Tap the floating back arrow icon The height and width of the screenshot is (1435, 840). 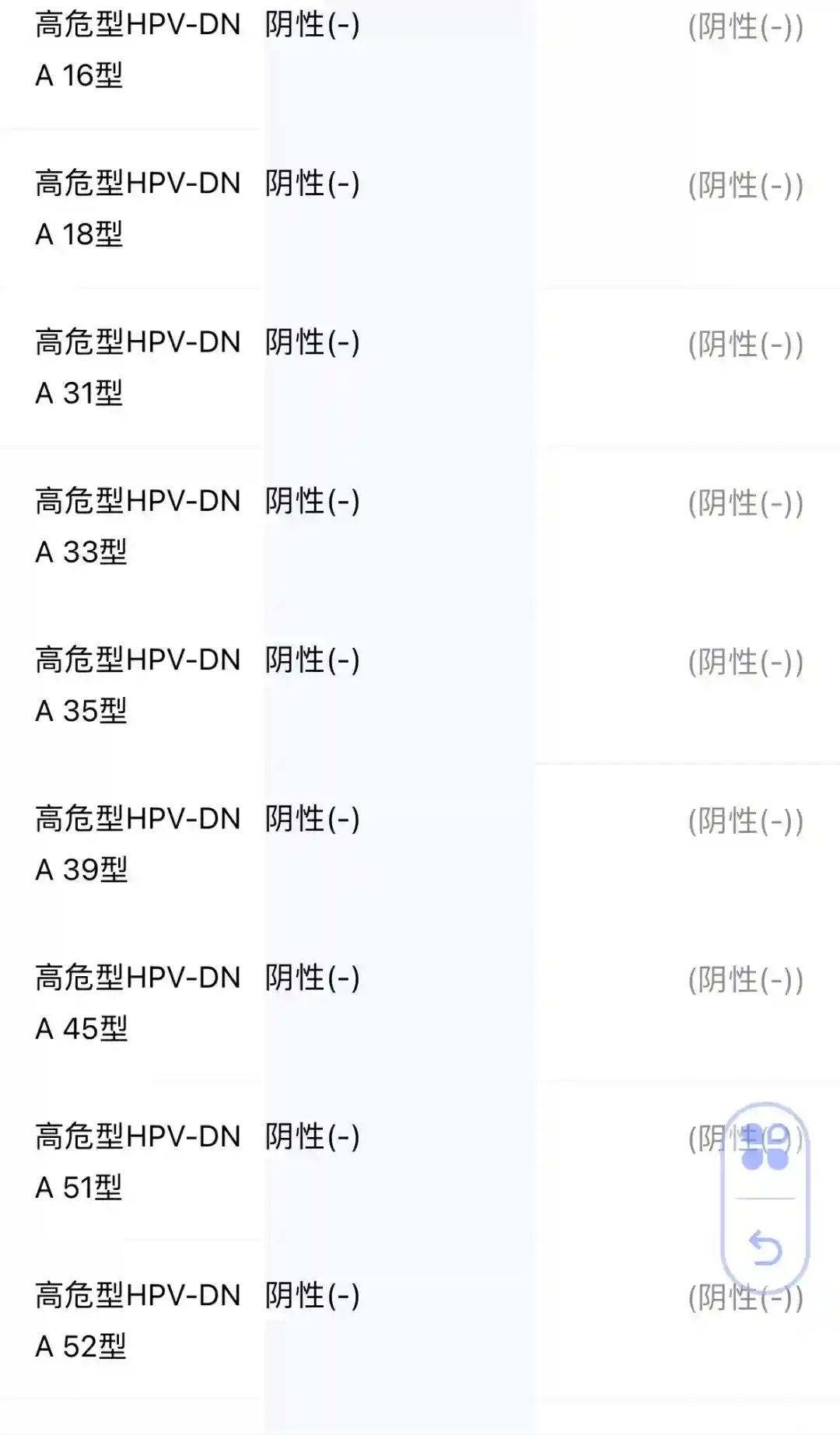765,1248
